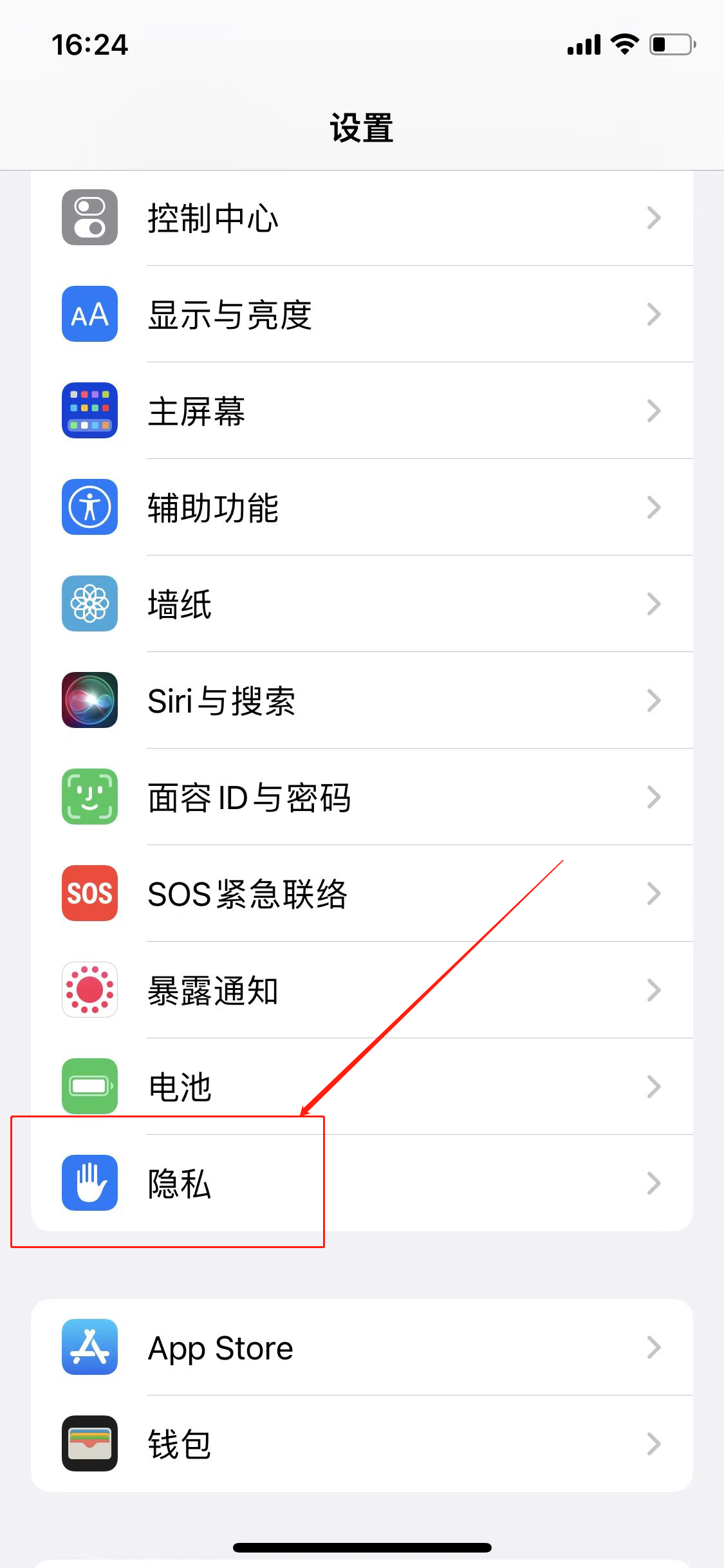Open 显示与亮度 settings
Viewport: 724px width, 1568px height.
pyautogui.click(x=360, y=314)
